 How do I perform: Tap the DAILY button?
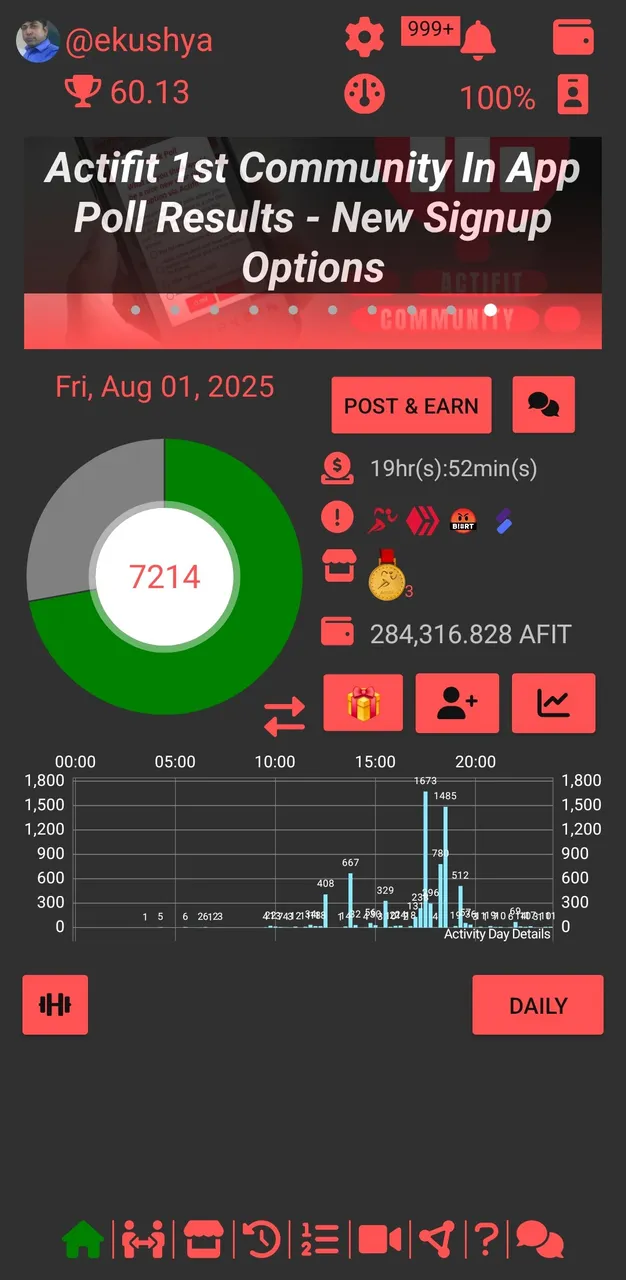pos(538,1005)
